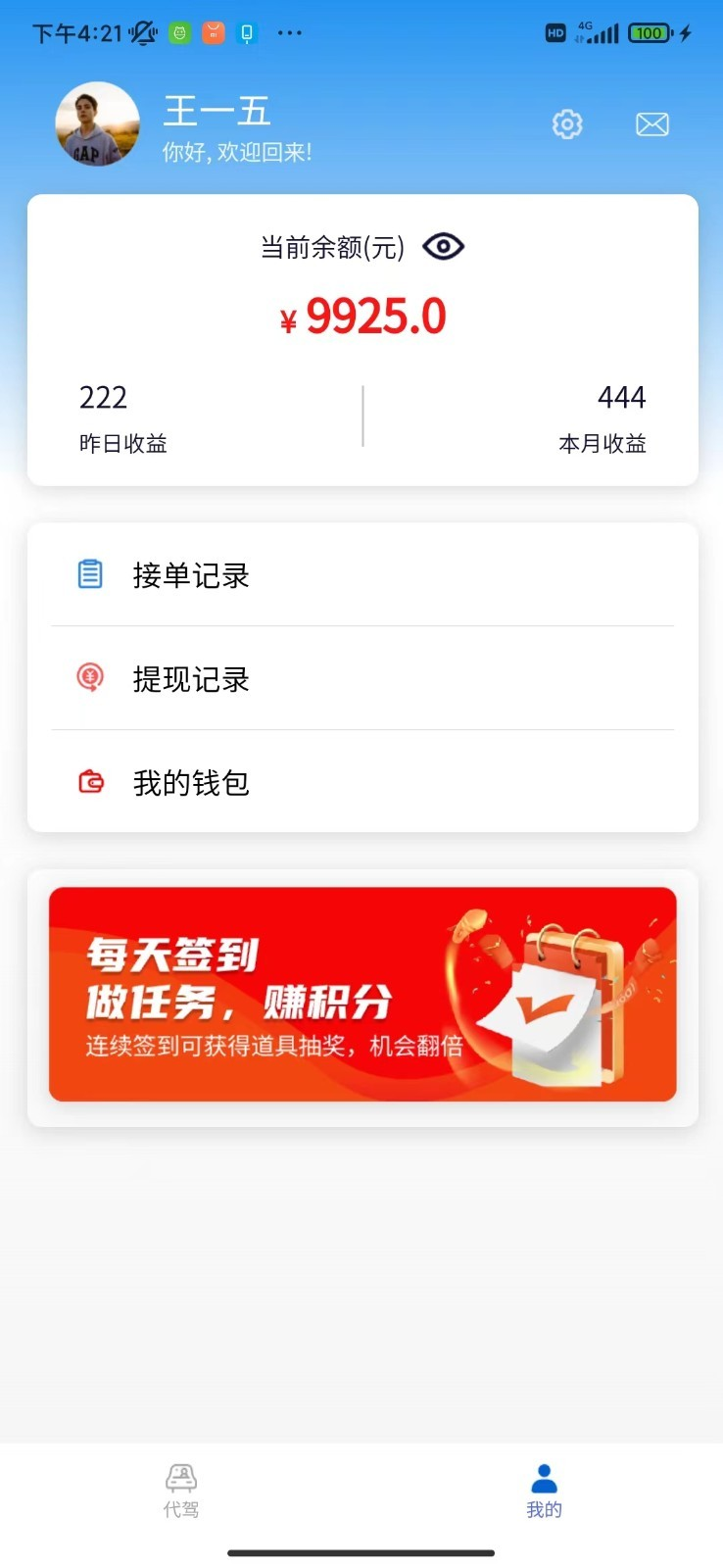Open 我的钱包 wallet
Viewport: 723px width, 1568px height.
pyautogui.click(x=362, y=782)
